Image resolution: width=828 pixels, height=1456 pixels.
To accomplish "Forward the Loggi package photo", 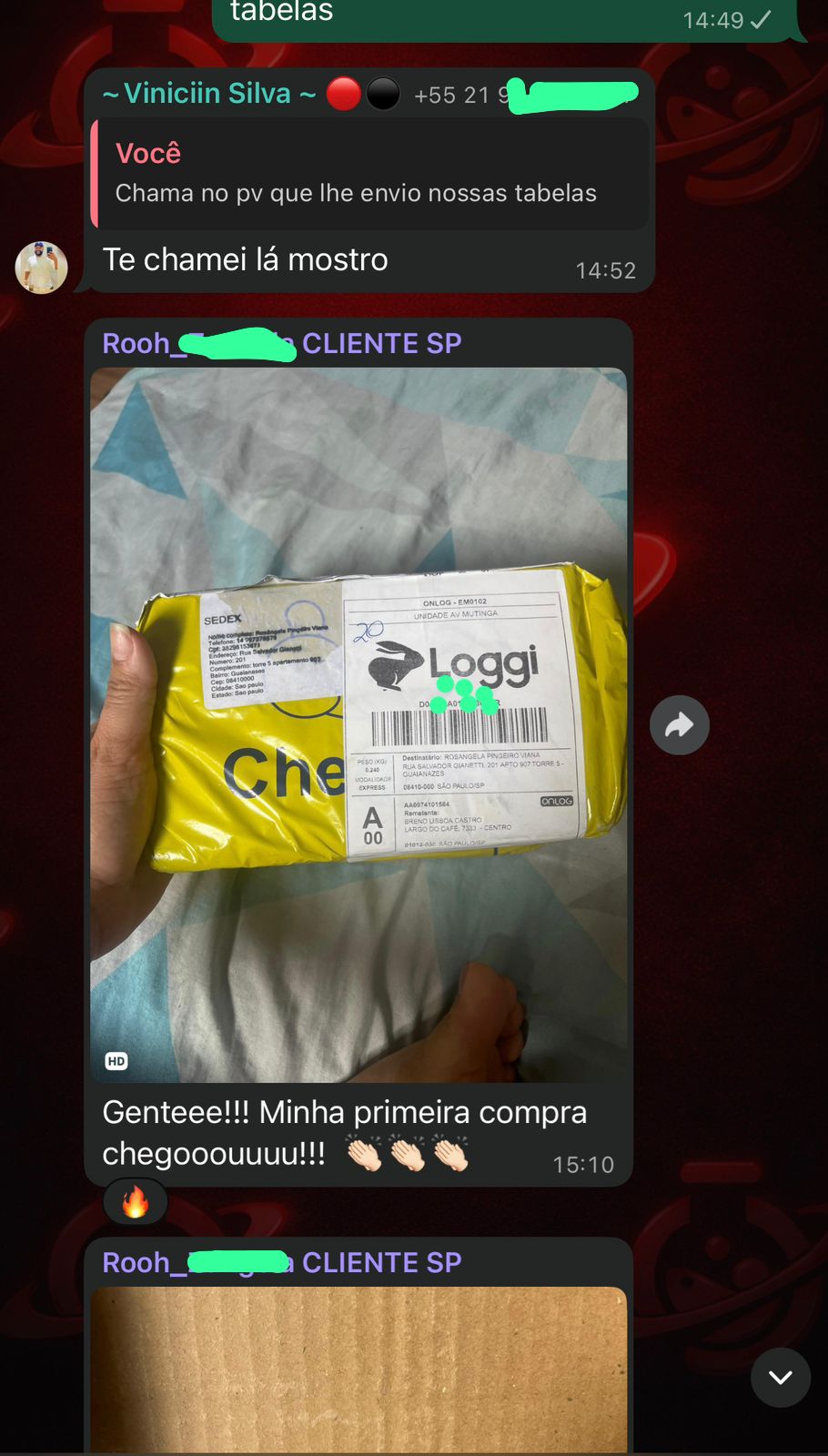I will [679, 725].
